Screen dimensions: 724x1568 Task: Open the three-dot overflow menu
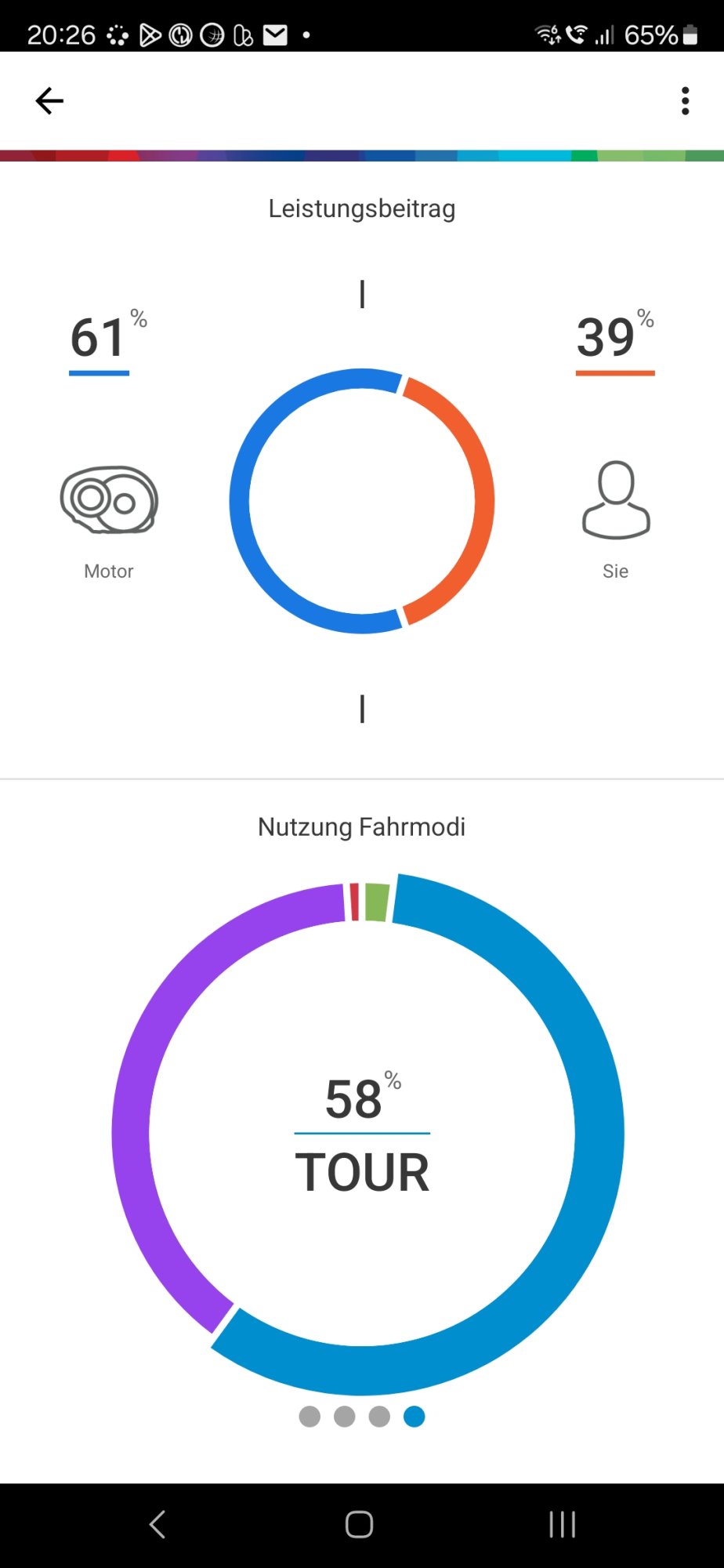(685, 101)
